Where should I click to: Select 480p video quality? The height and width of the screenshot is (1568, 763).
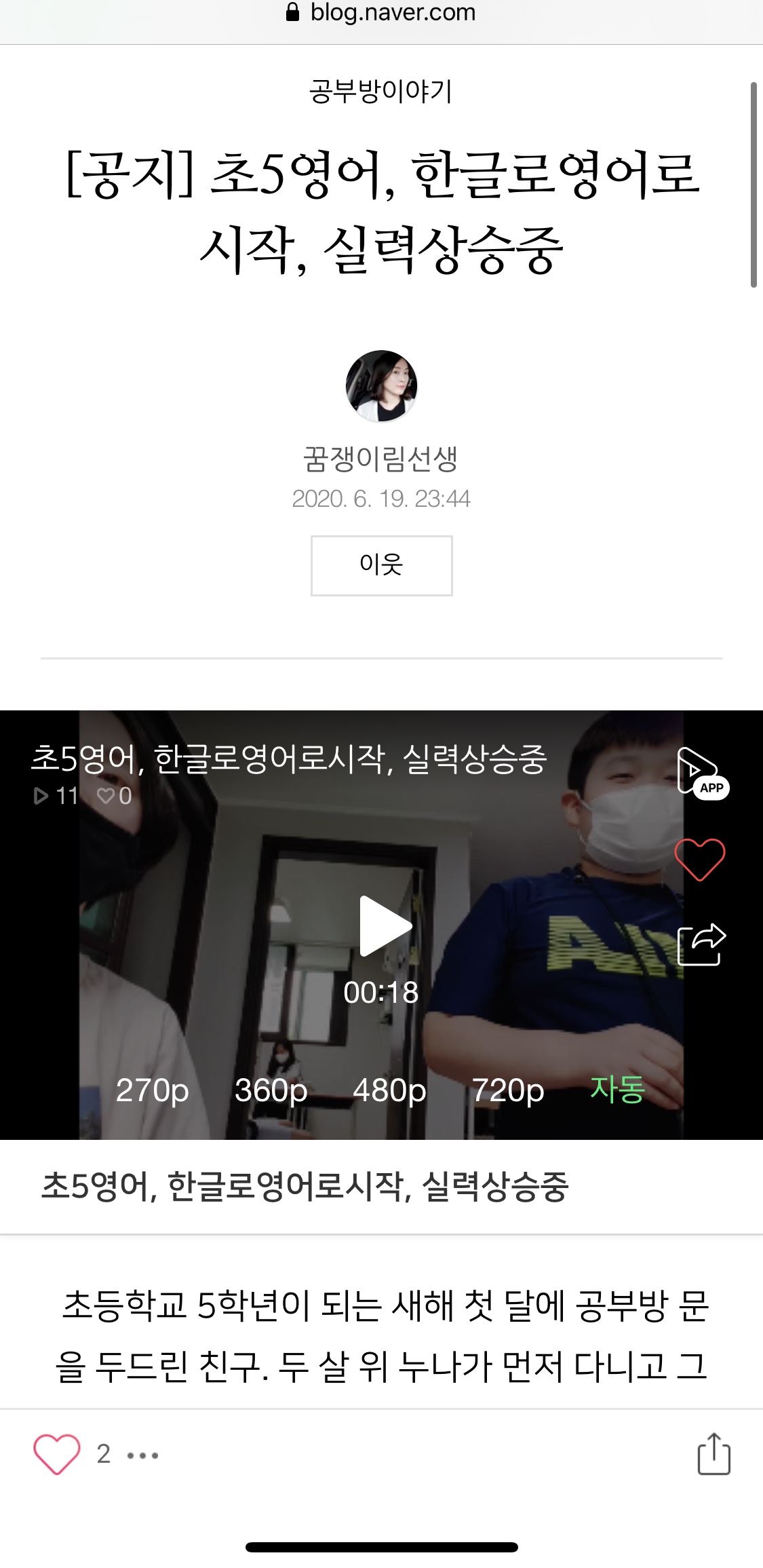point(389,1090)
